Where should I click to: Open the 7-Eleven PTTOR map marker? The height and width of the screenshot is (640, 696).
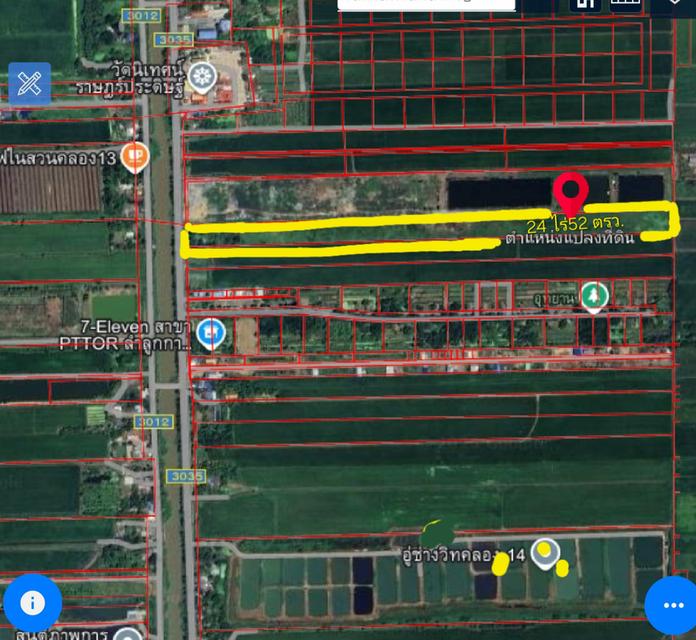(x=210, y=332)
